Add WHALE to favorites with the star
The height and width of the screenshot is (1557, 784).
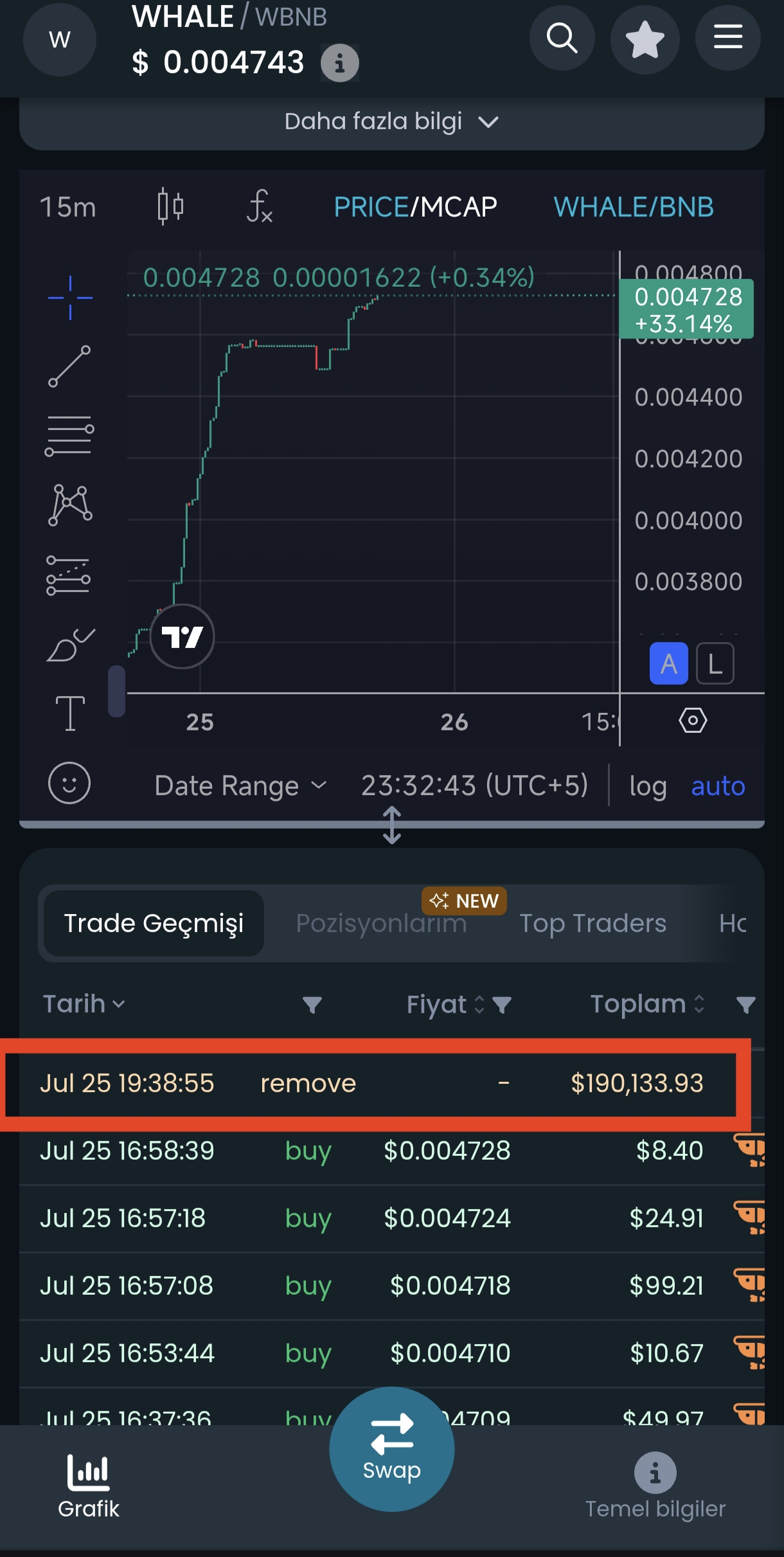click(x=645, y=39)
